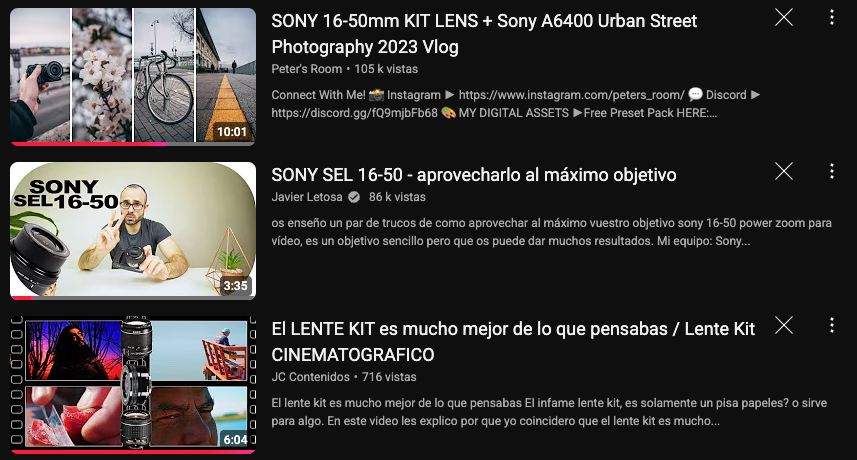Open the SONY 16-50mm KIT LENS video thumbnail
This screenshot has height=460, width=857.
click(x=133, y=76)
